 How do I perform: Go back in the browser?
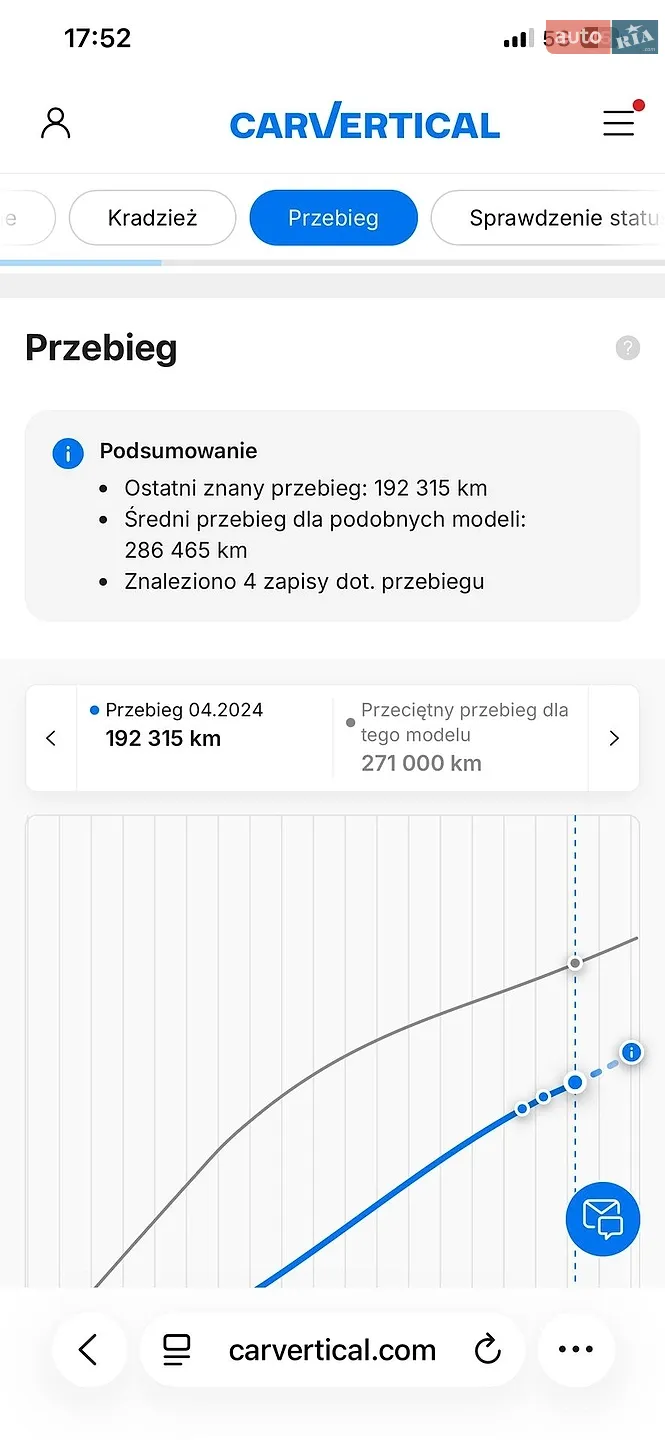click(x=89, y=1350)
